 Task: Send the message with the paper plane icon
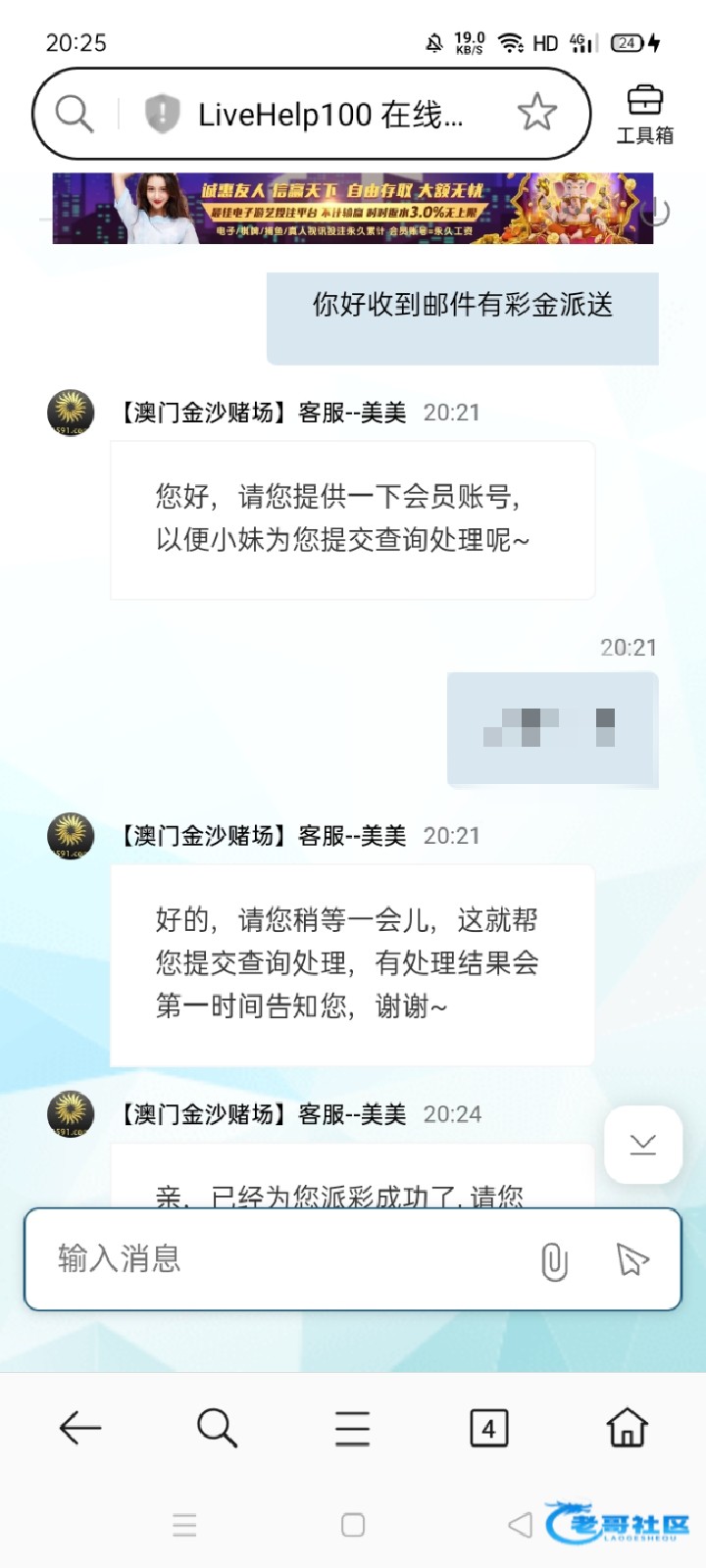click(632, 1260)
